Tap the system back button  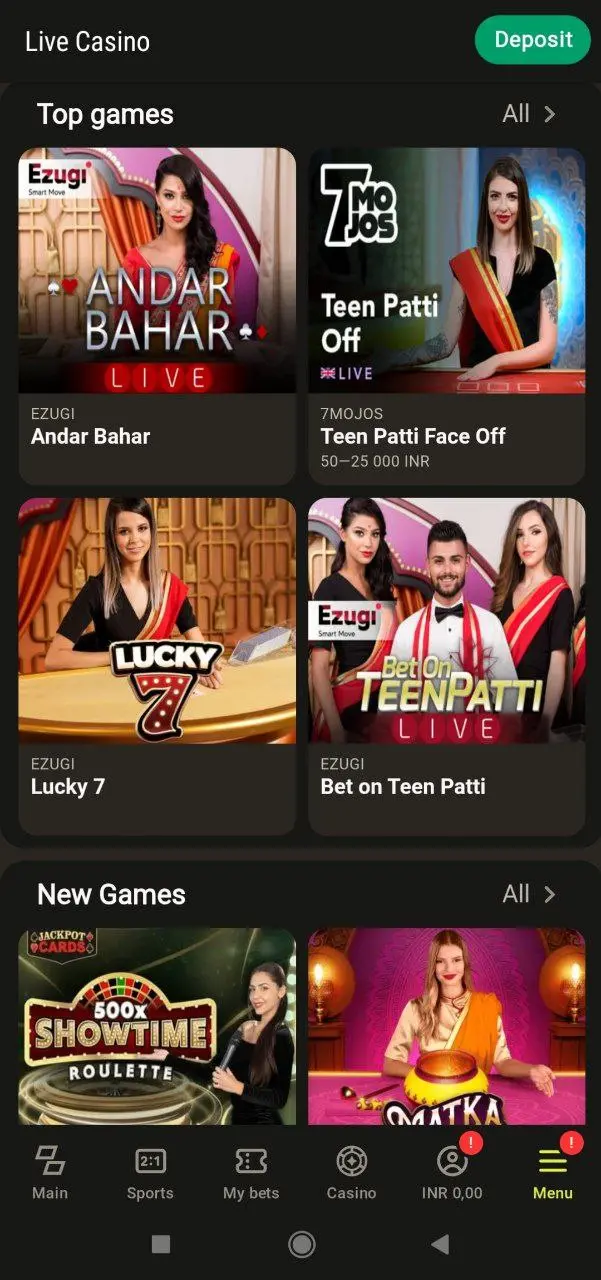click(x=440, y=1244)
